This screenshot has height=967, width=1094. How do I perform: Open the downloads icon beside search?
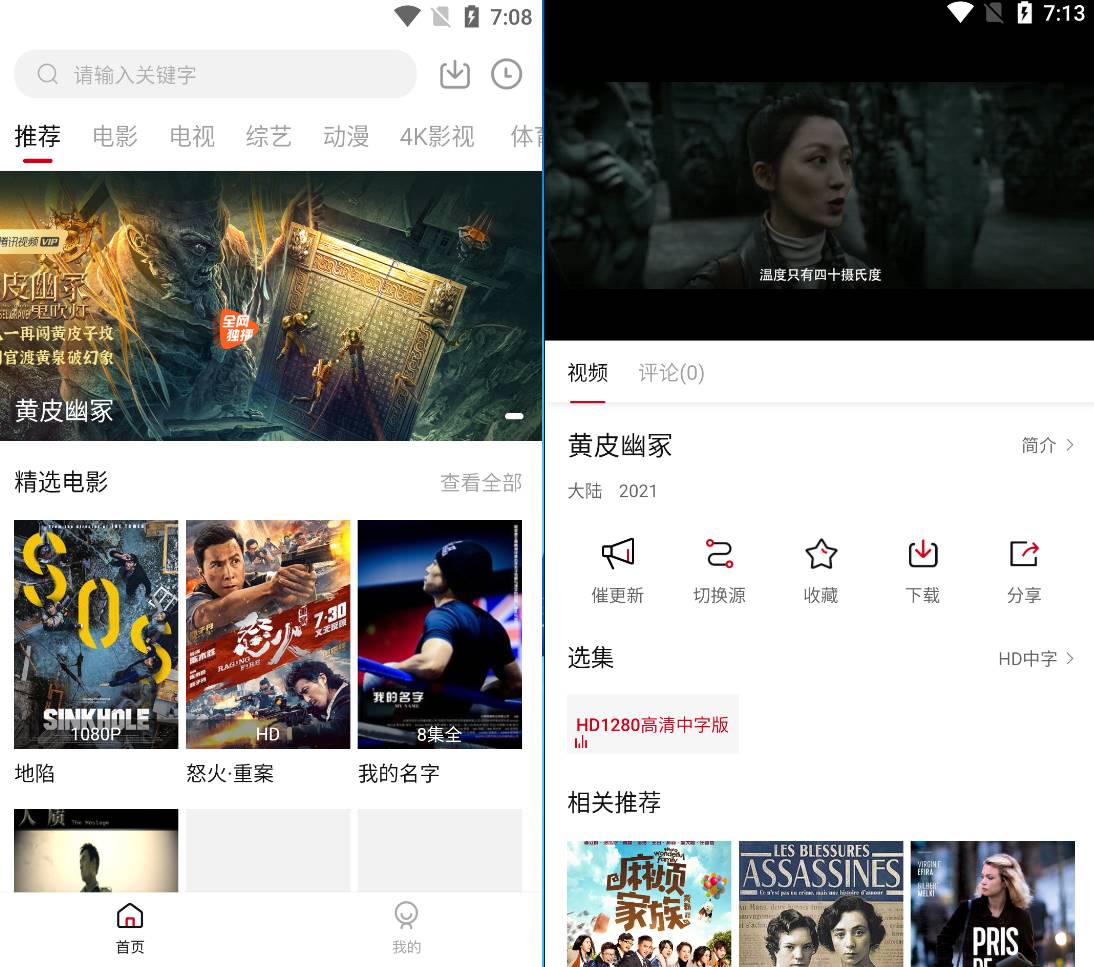point(455,74)
